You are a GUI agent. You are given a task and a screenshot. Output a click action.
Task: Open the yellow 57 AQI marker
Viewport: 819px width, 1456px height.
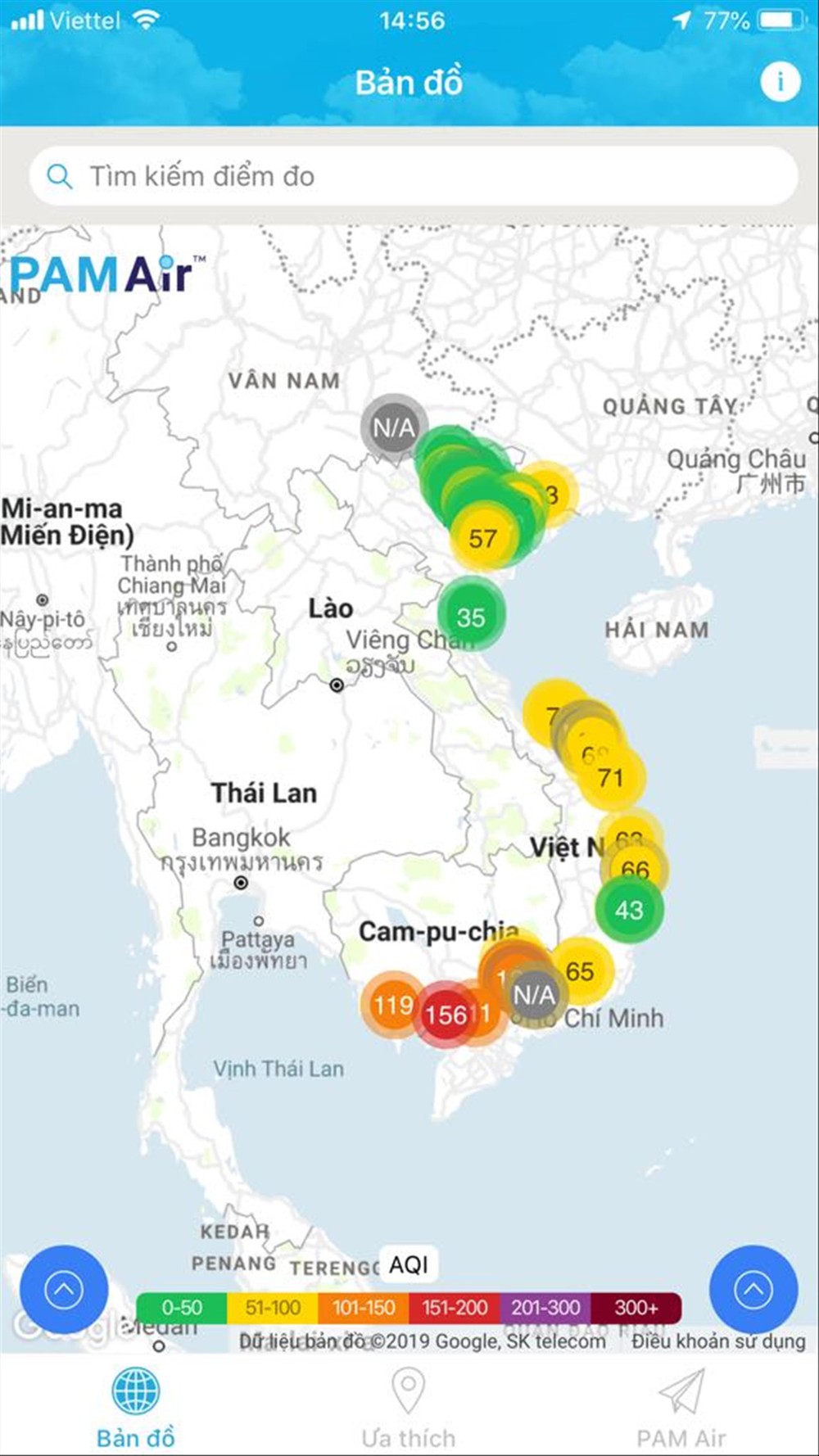(482, 538)
